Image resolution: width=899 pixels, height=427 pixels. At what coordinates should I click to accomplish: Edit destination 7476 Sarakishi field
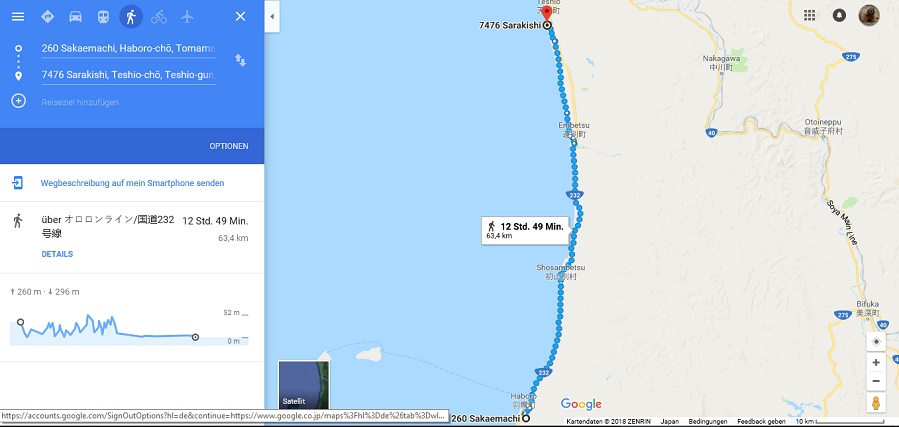128,74
